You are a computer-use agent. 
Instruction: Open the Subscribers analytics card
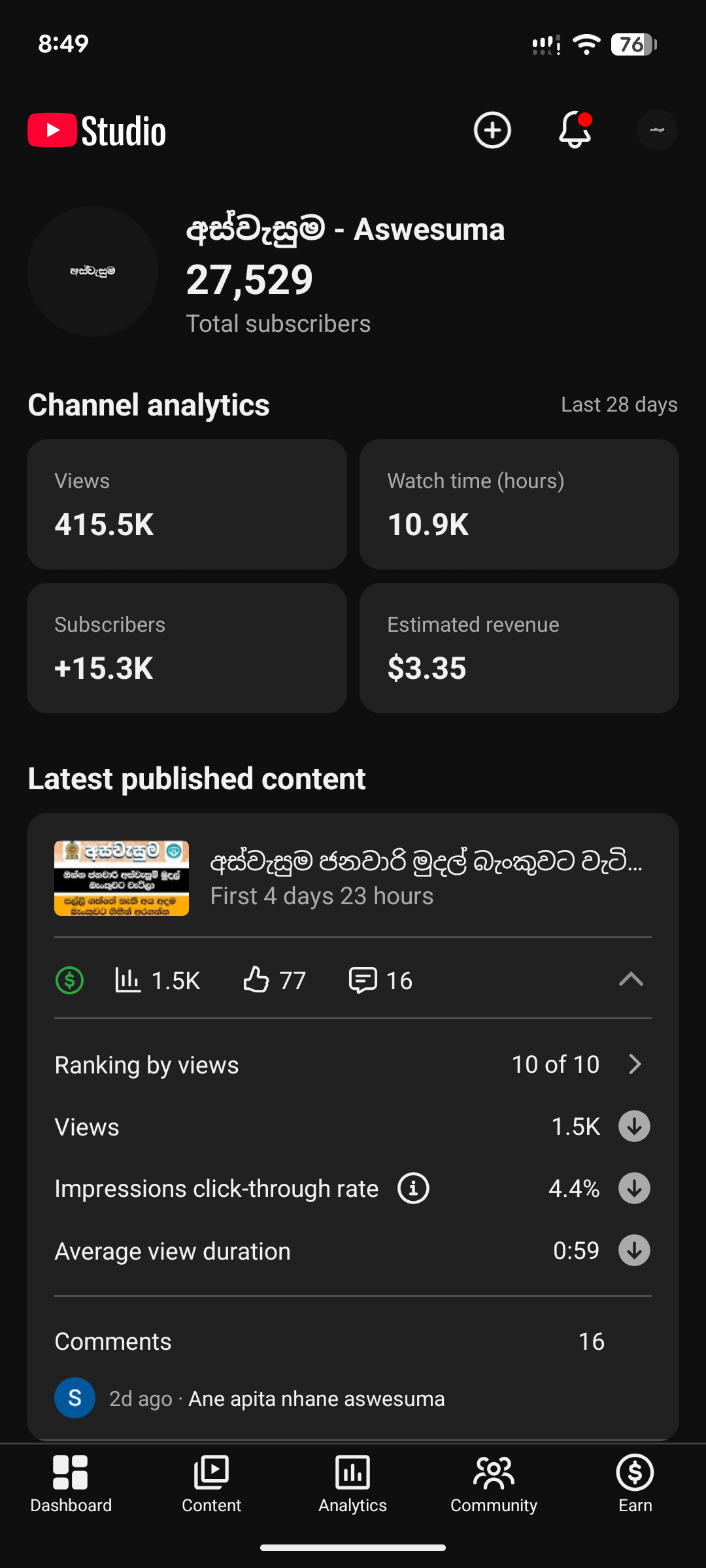pyautogui.click(x=187, y=648)
